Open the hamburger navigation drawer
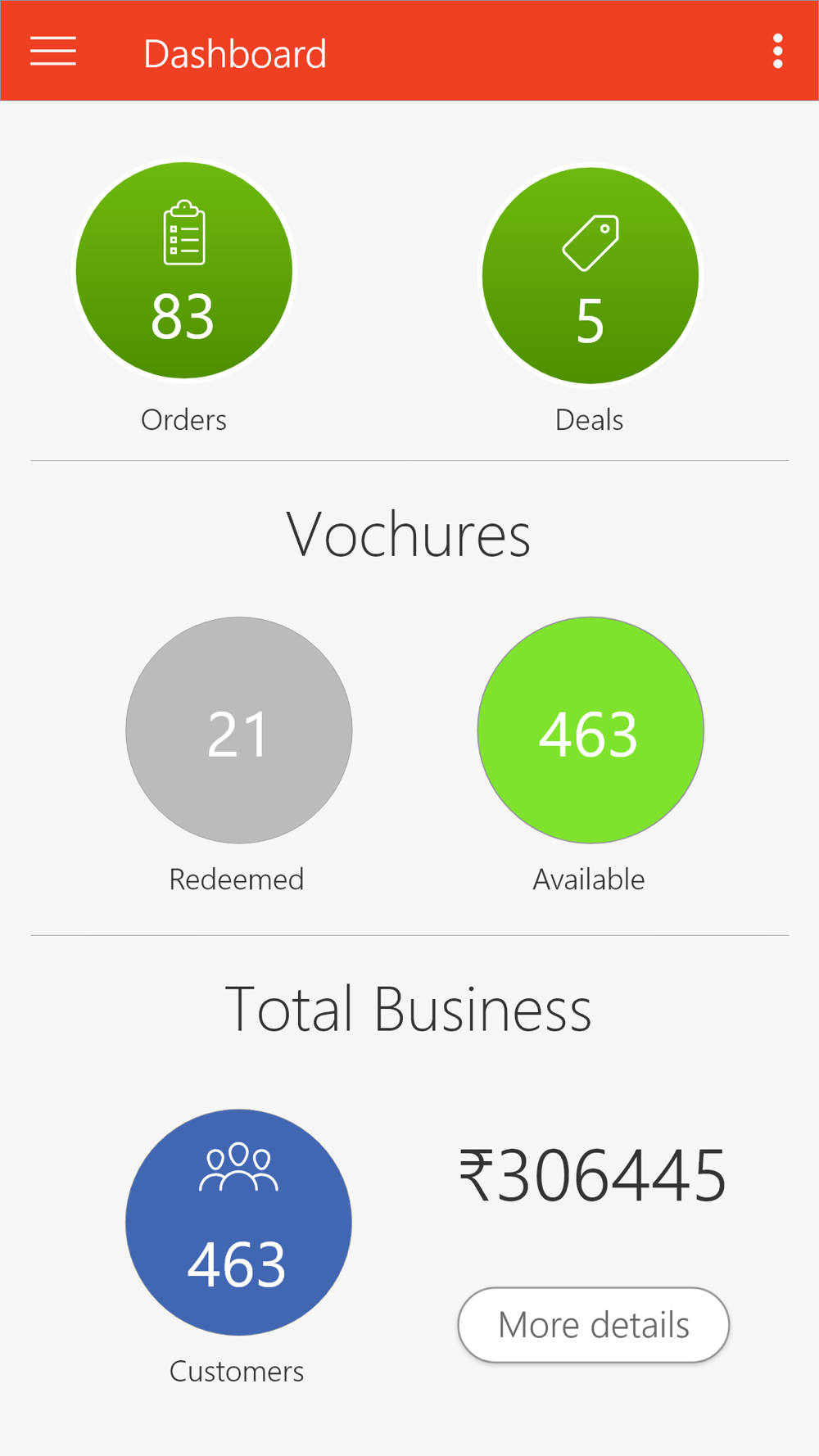The height and width of the screenshot is (1456, 819). point(53,52)
